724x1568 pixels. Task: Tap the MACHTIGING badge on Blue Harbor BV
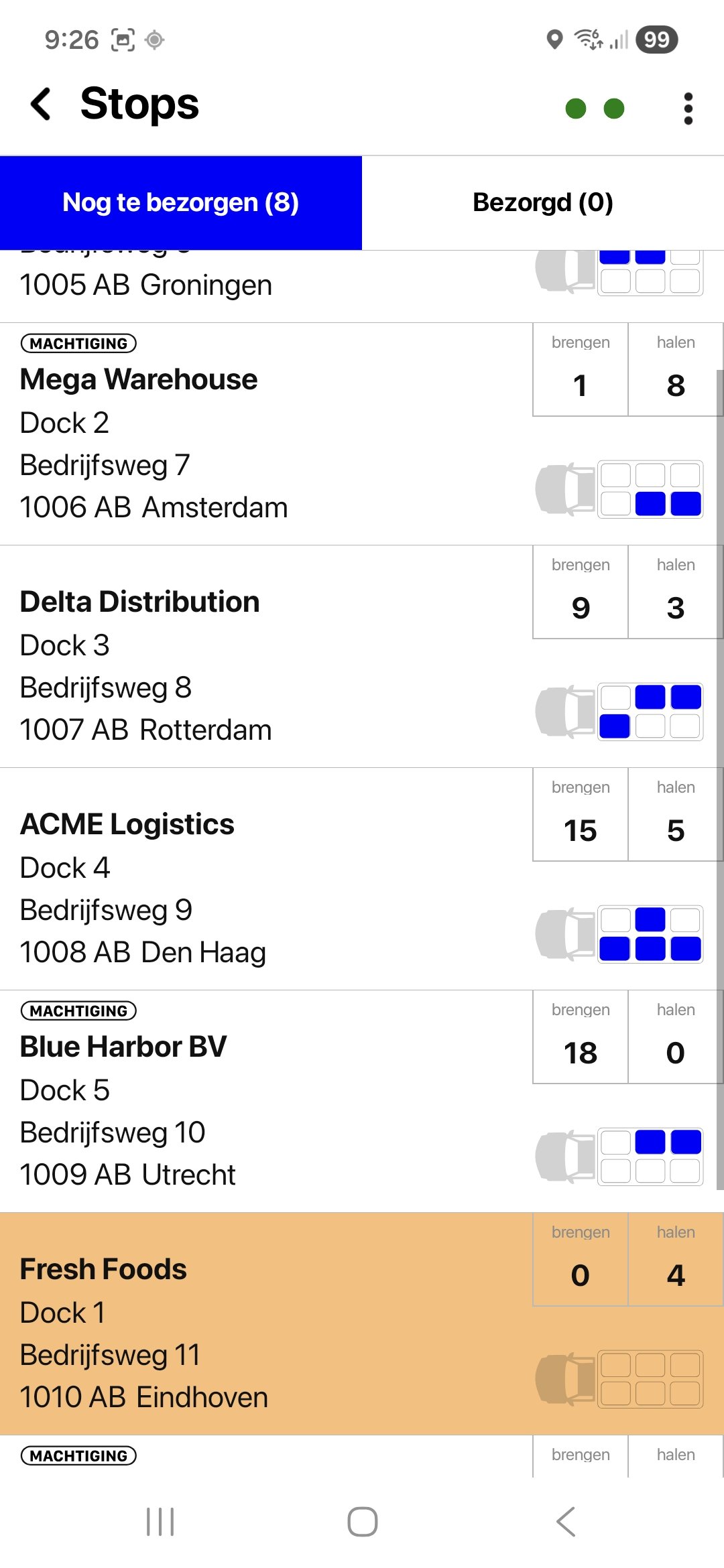click(78, 1010)
